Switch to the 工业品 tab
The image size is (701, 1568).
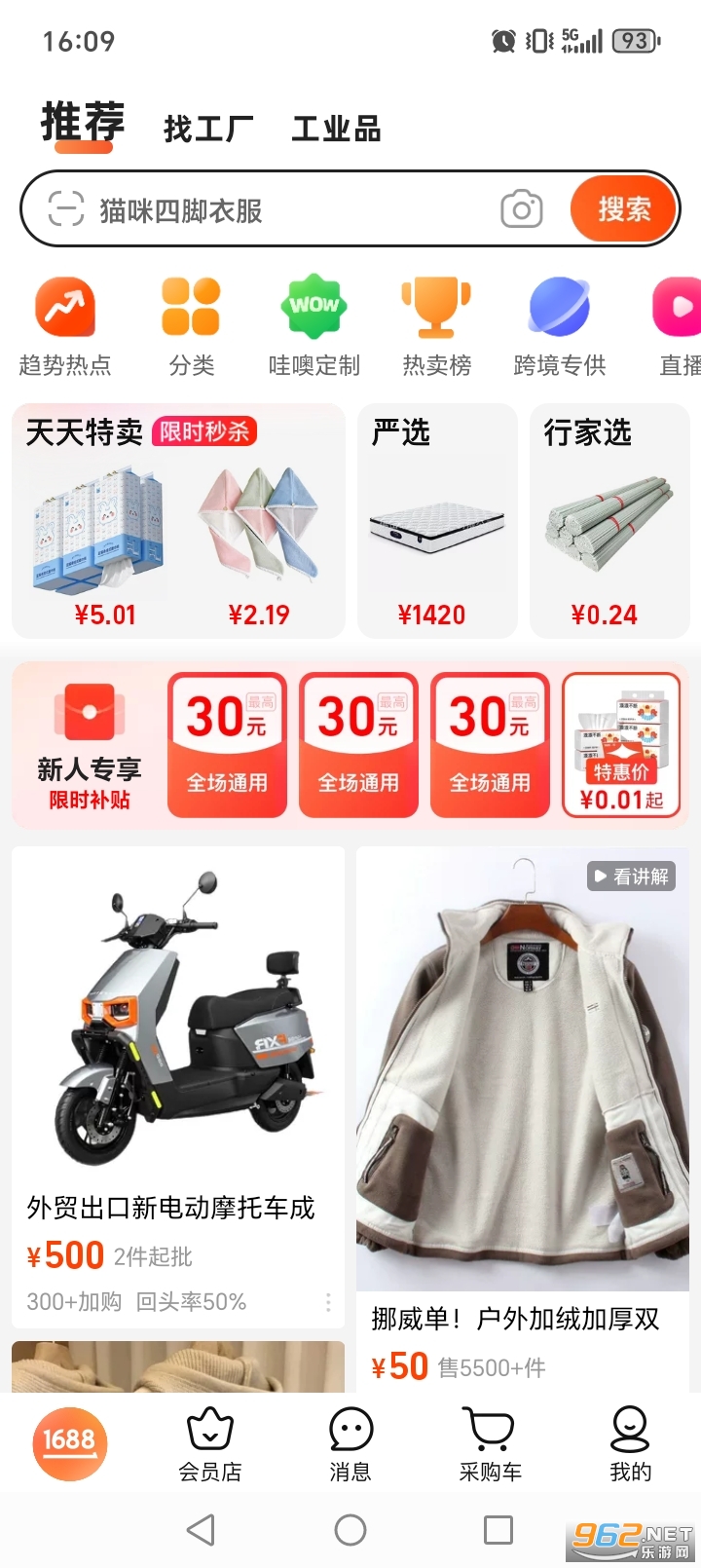[336, 129]
